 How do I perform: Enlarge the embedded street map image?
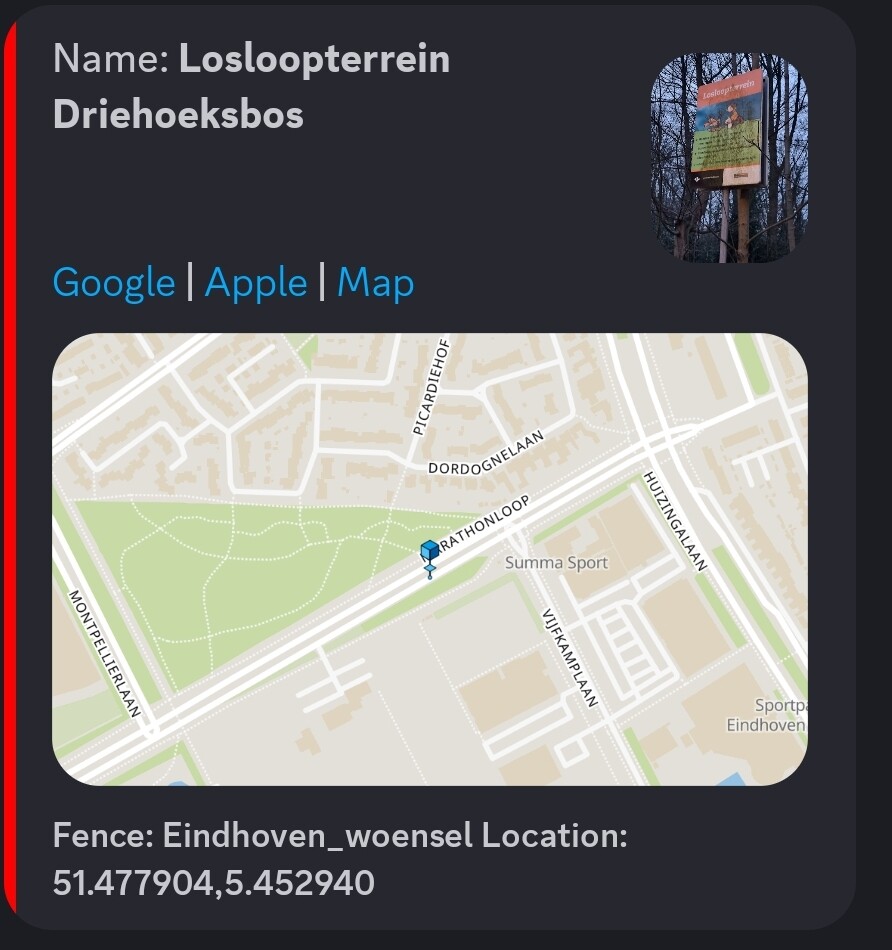coord(429,559)
